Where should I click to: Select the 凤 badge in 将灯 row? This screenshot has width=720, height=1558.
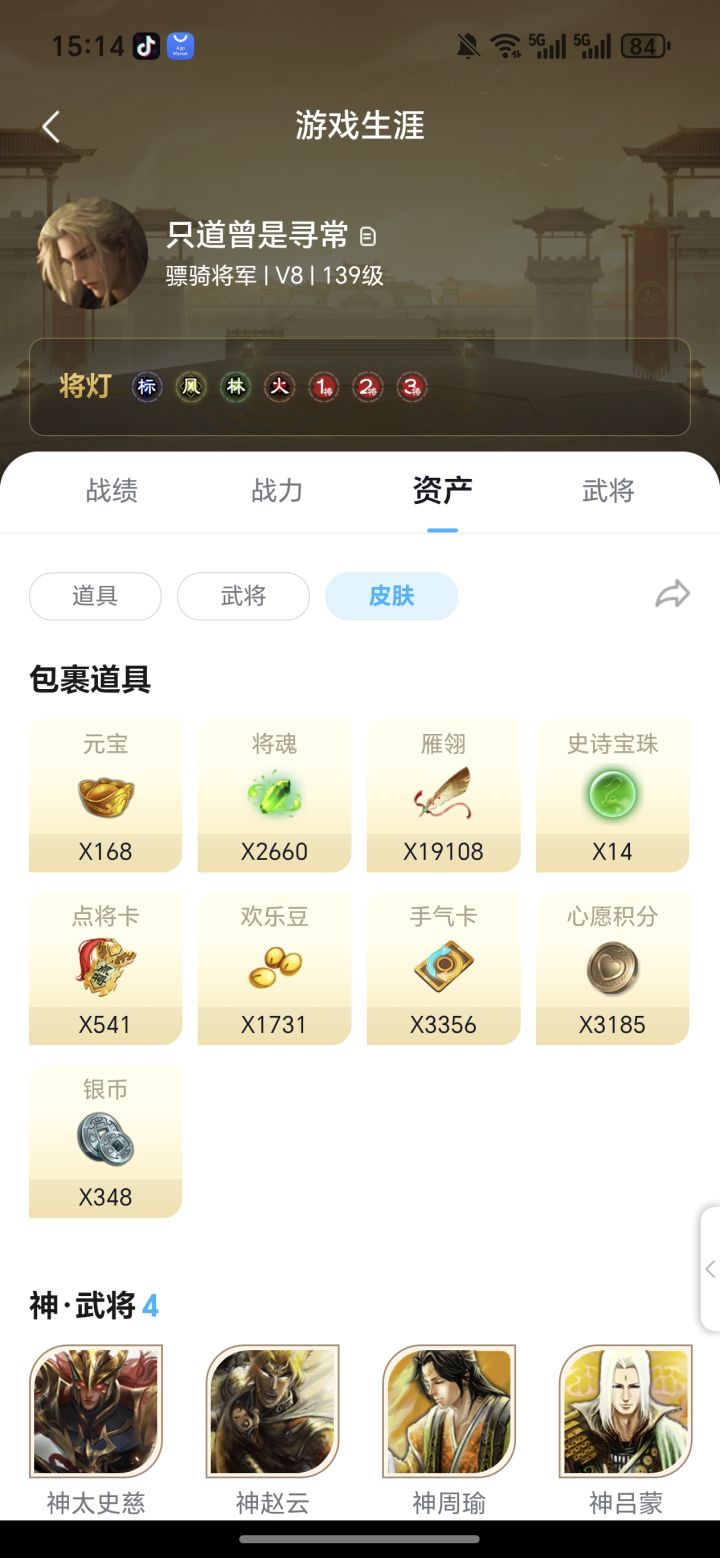pos(191,387)
